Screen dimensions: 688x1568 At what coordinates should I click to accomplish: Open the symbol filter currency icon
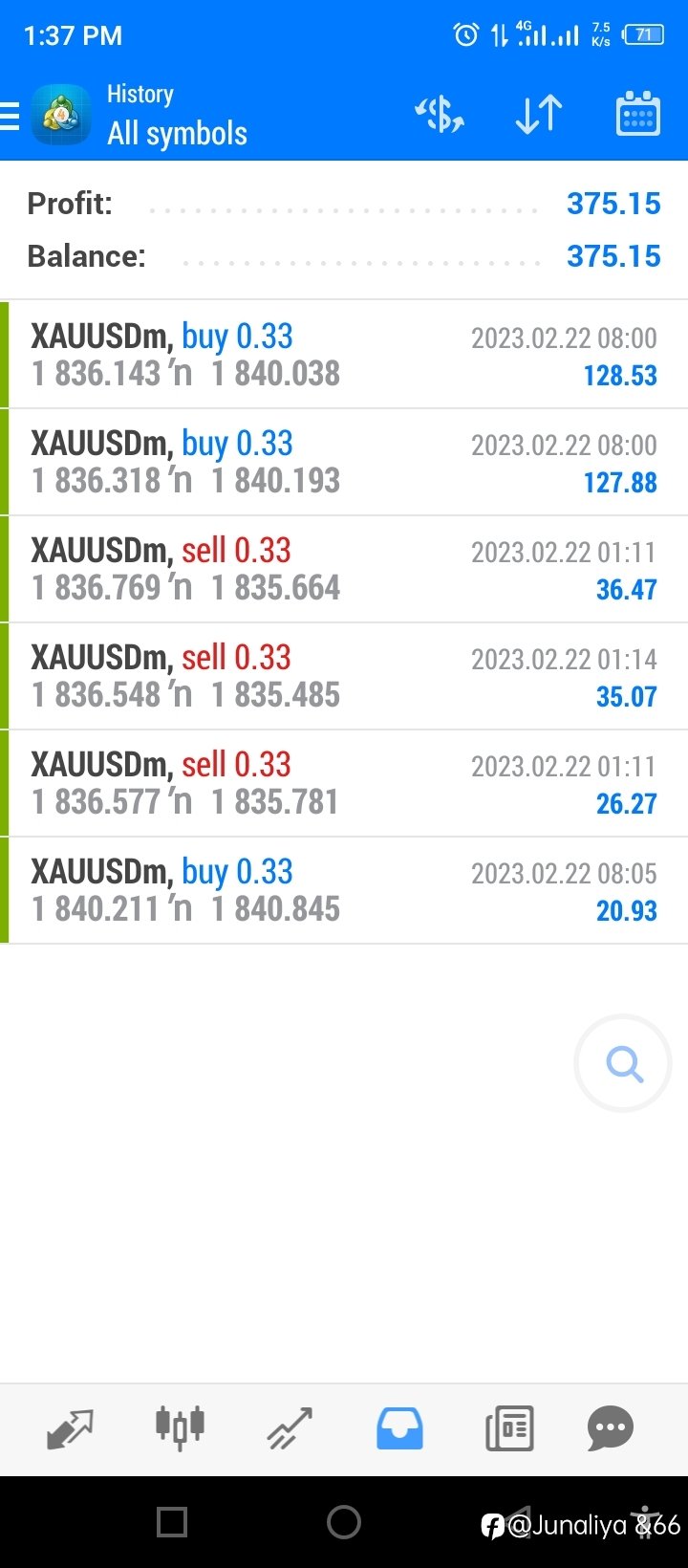pyautogui.click(x=440, y=115)
